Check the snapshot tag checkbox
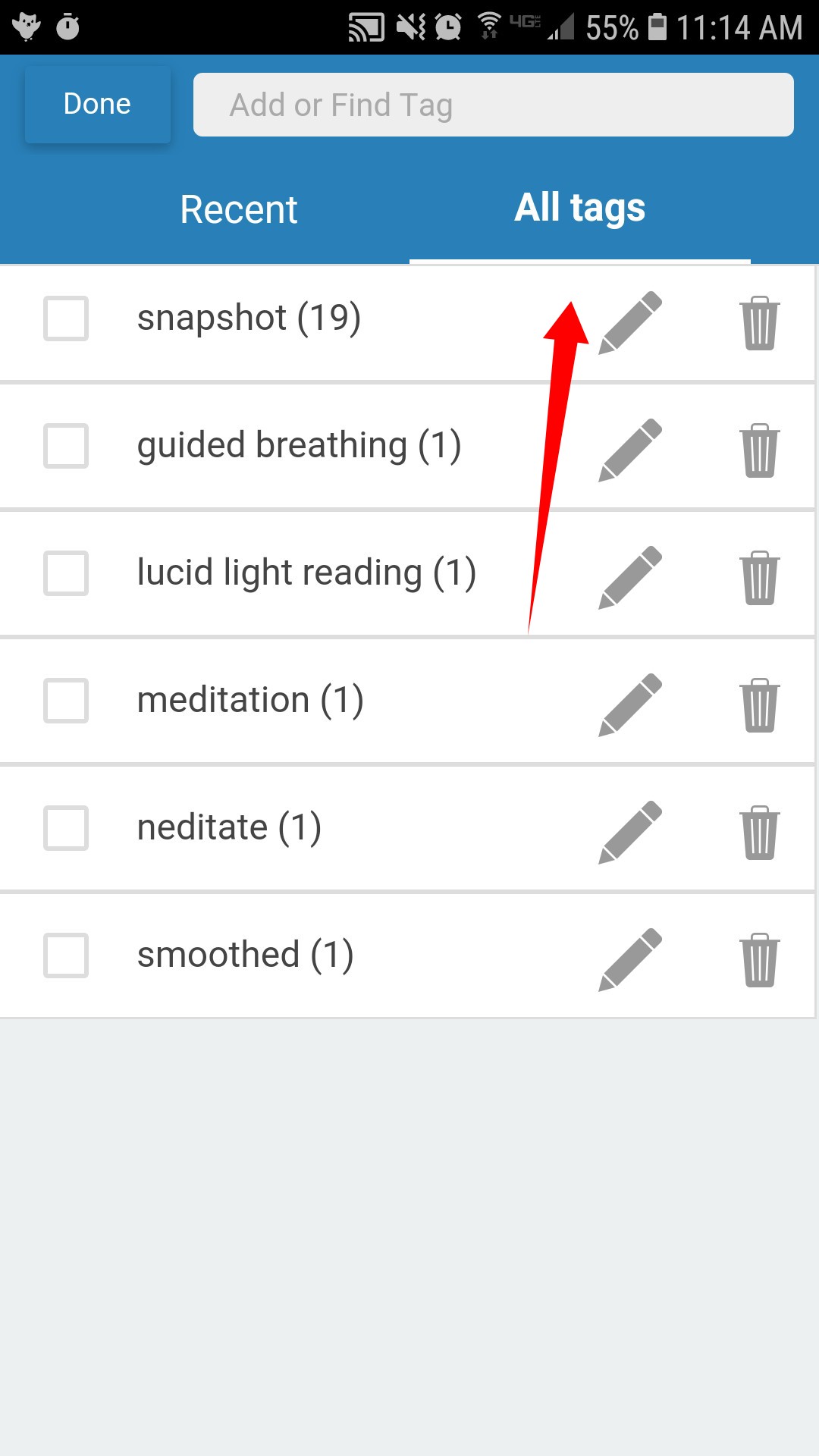This screenshot has height=1456, width=819. (66, 318)
